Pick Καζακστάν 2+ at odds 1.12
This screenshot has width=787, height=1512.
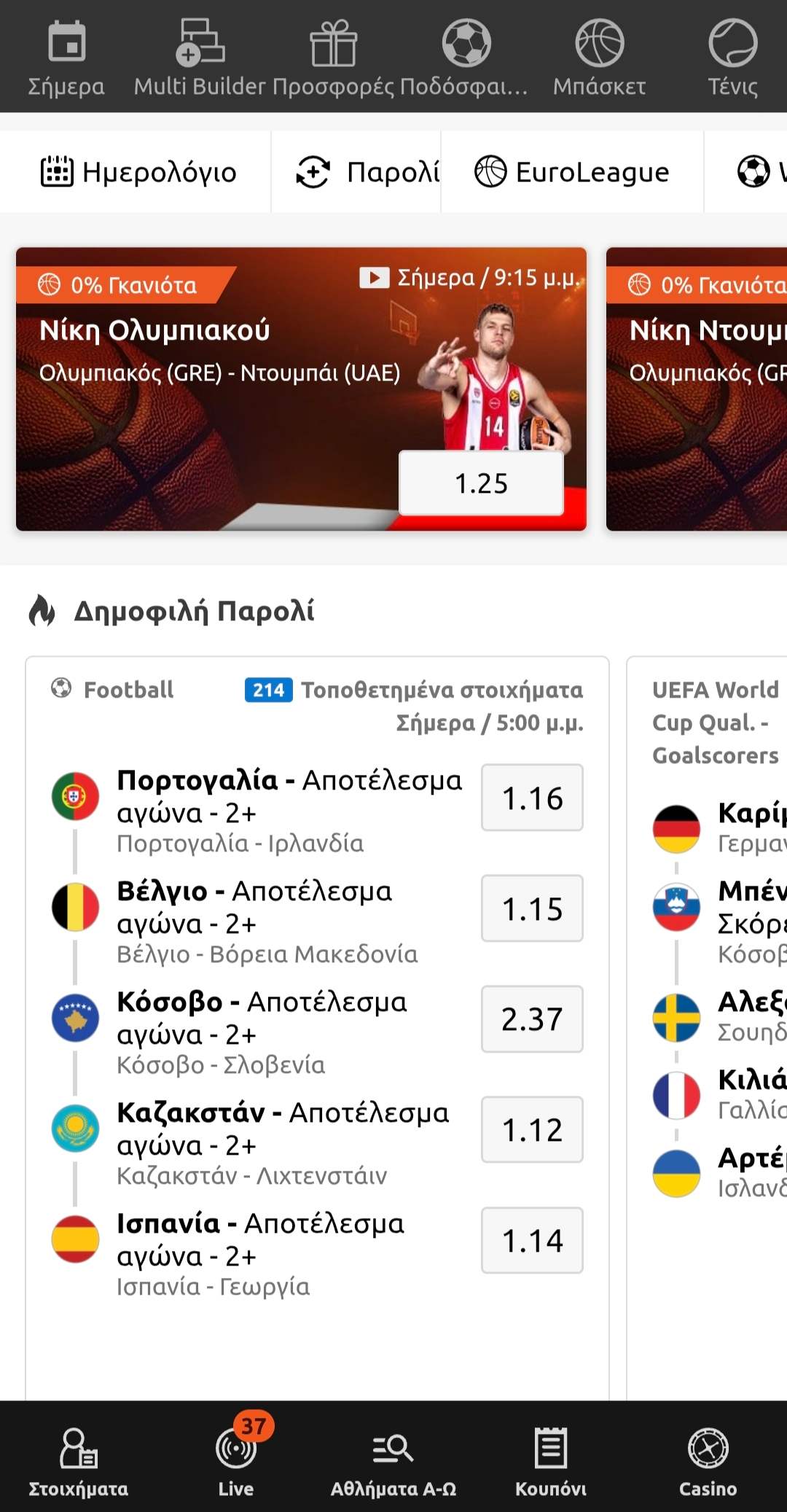click(532, 1130)
